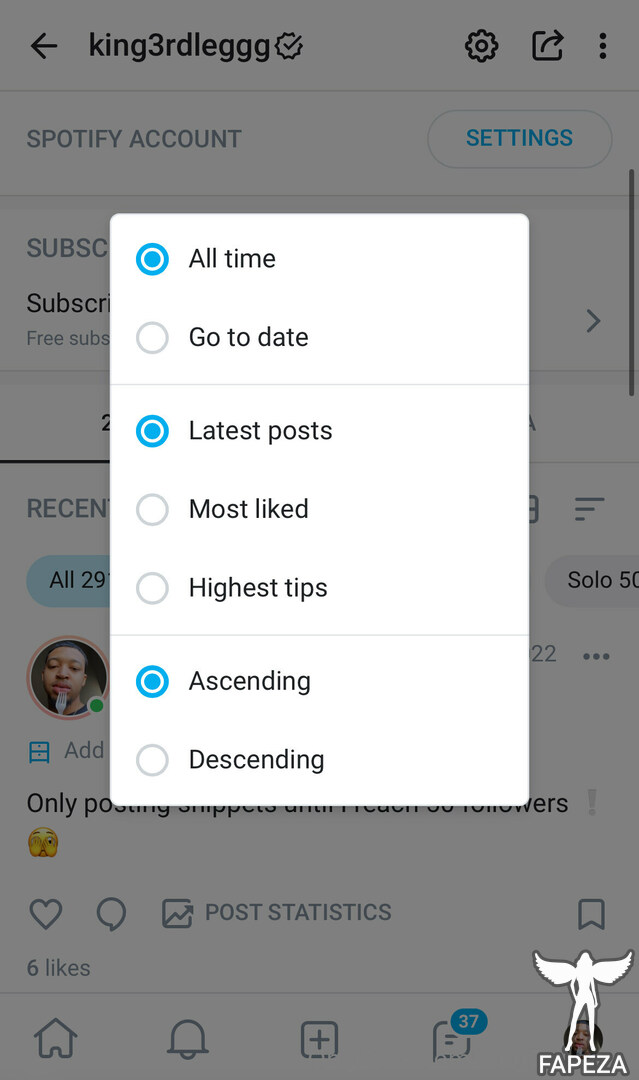The width and height of the screenshot is (639, 1080).
Task: Open the gear settings icon
Action: point(481,46)
